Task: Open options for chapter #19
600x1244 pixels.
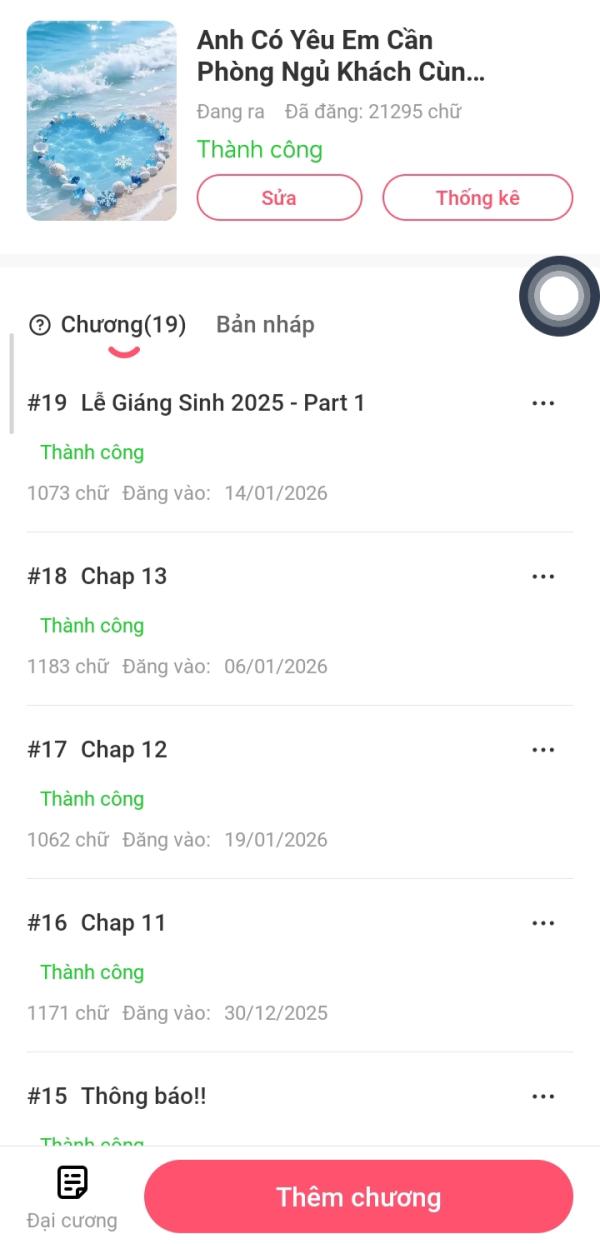Action: [x=543, y=403]
